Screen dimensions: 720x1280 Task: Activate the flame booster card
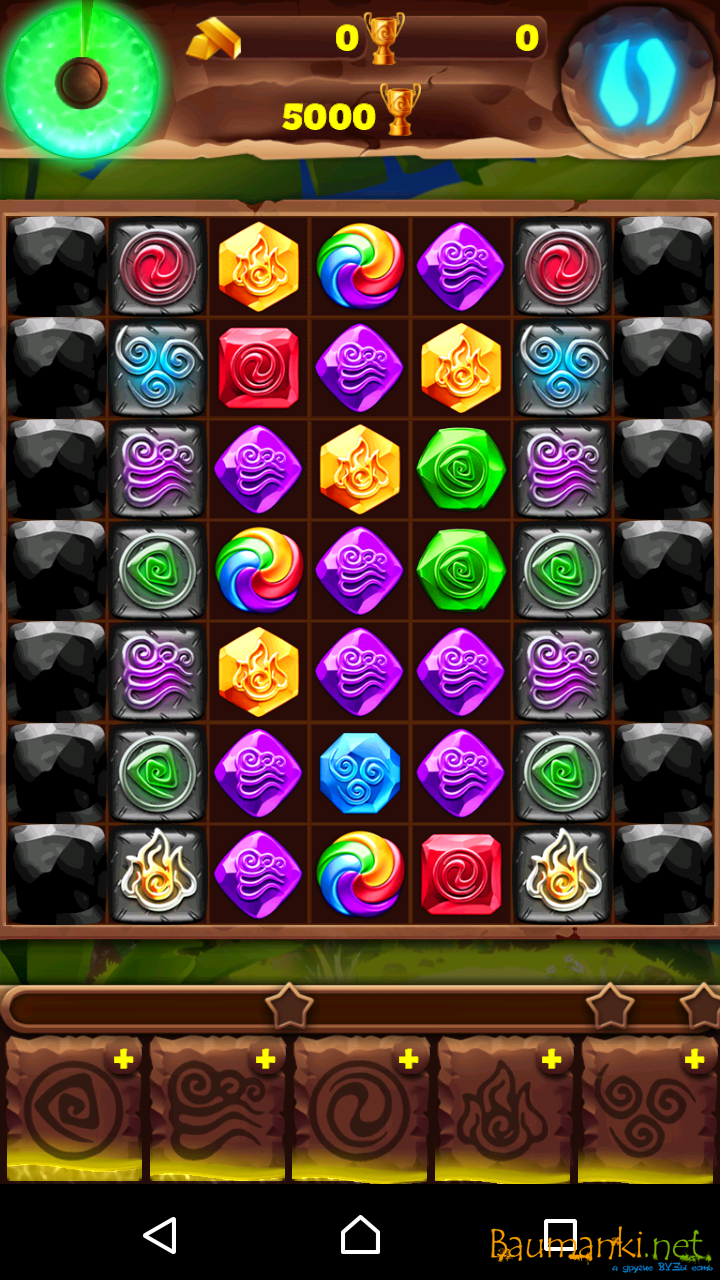pos(504,1110)
